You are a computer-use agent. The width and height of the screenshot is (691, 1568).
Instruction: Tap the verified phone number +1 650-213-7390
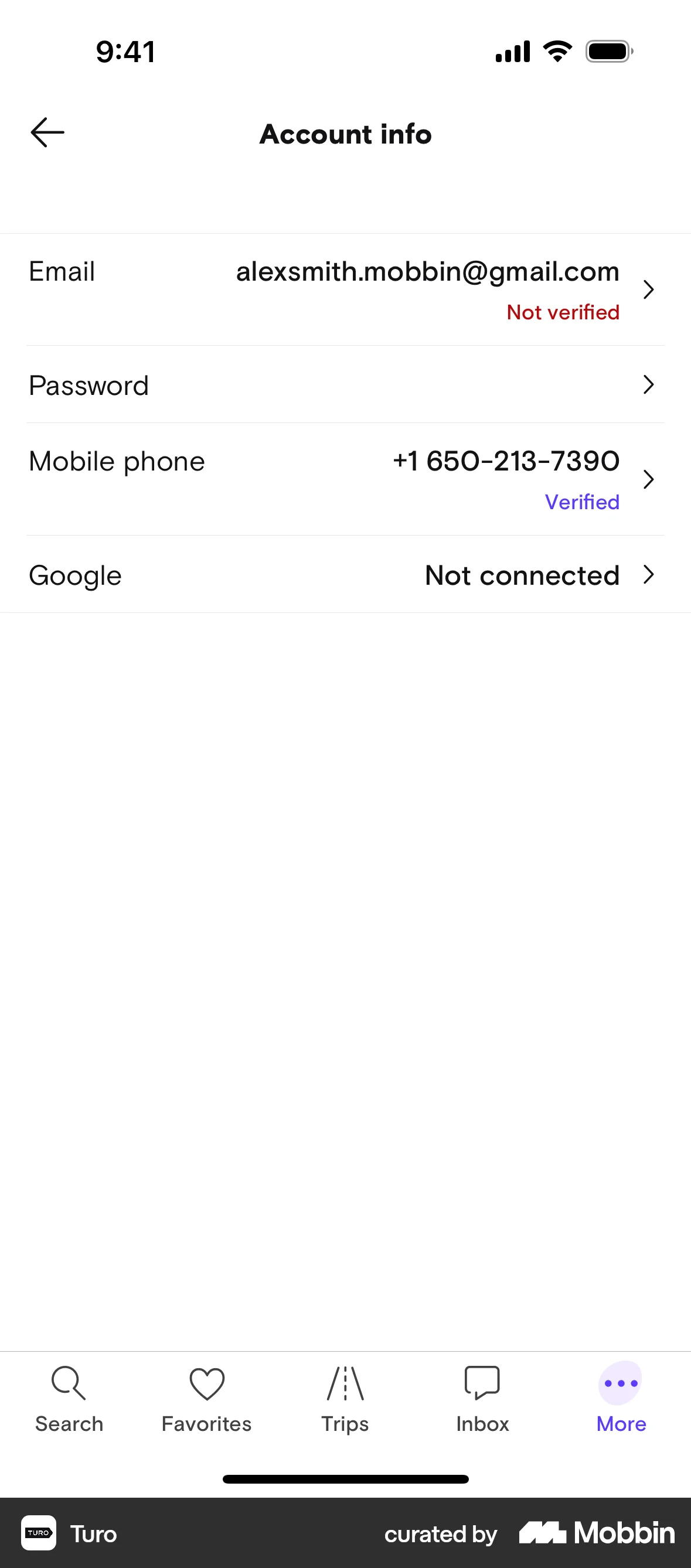(506, 461)
